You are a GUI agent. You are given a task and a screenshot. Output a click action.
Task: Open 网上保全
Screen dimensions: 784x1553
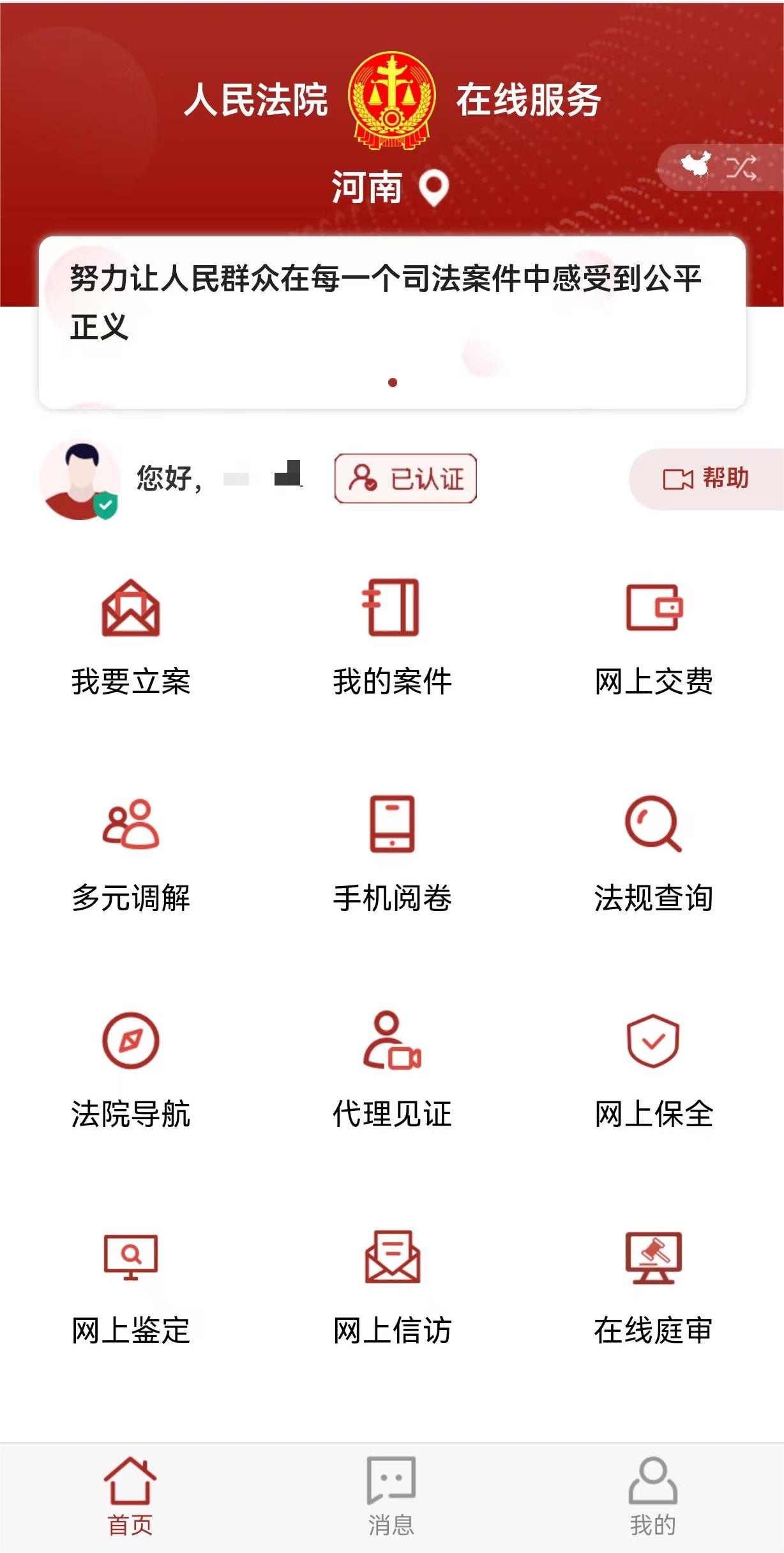point(654,1070)
